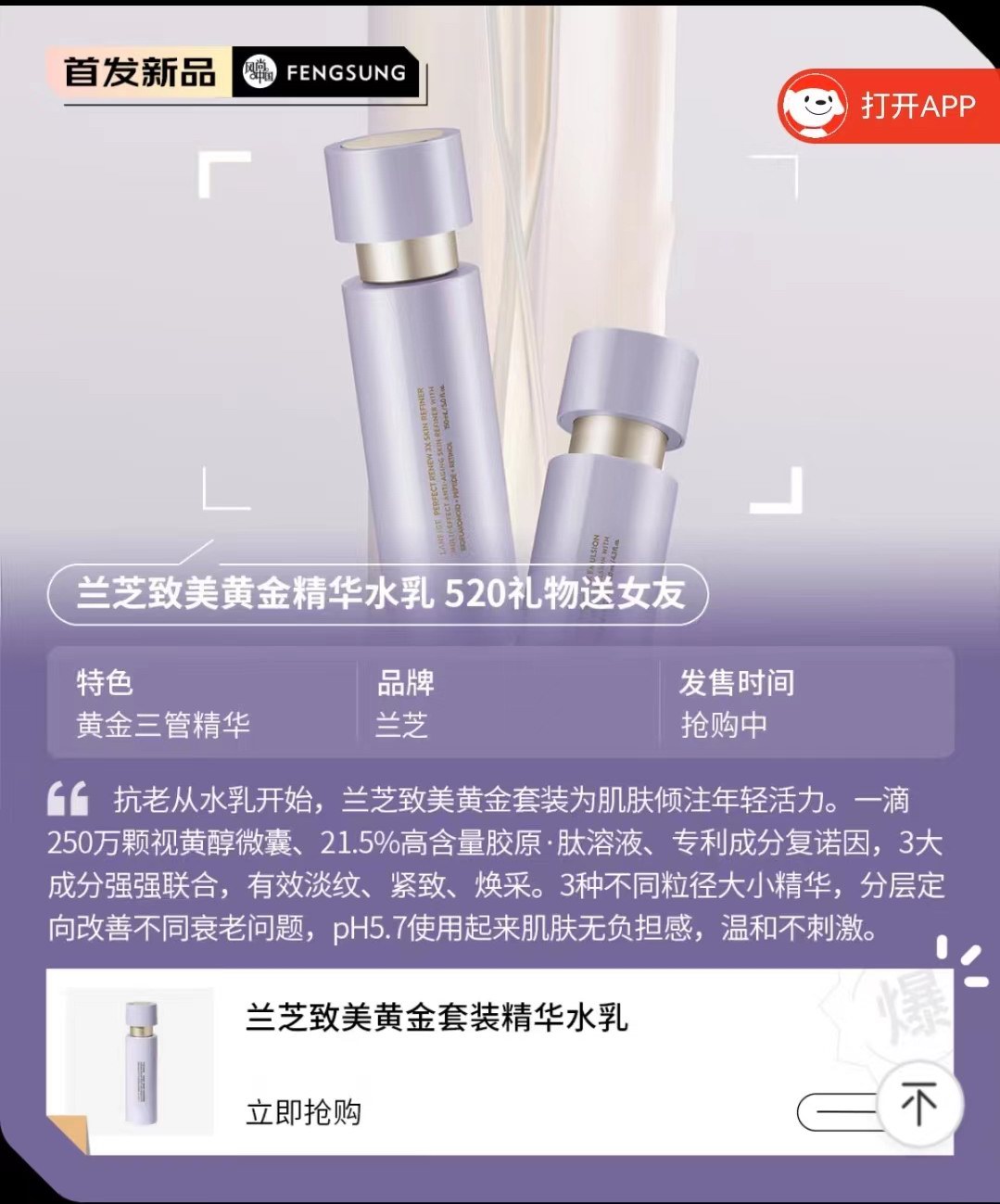Viewport: 1000px width, 1204px height.
Task: Tap the 打开APP button
Action: [890, 107]
